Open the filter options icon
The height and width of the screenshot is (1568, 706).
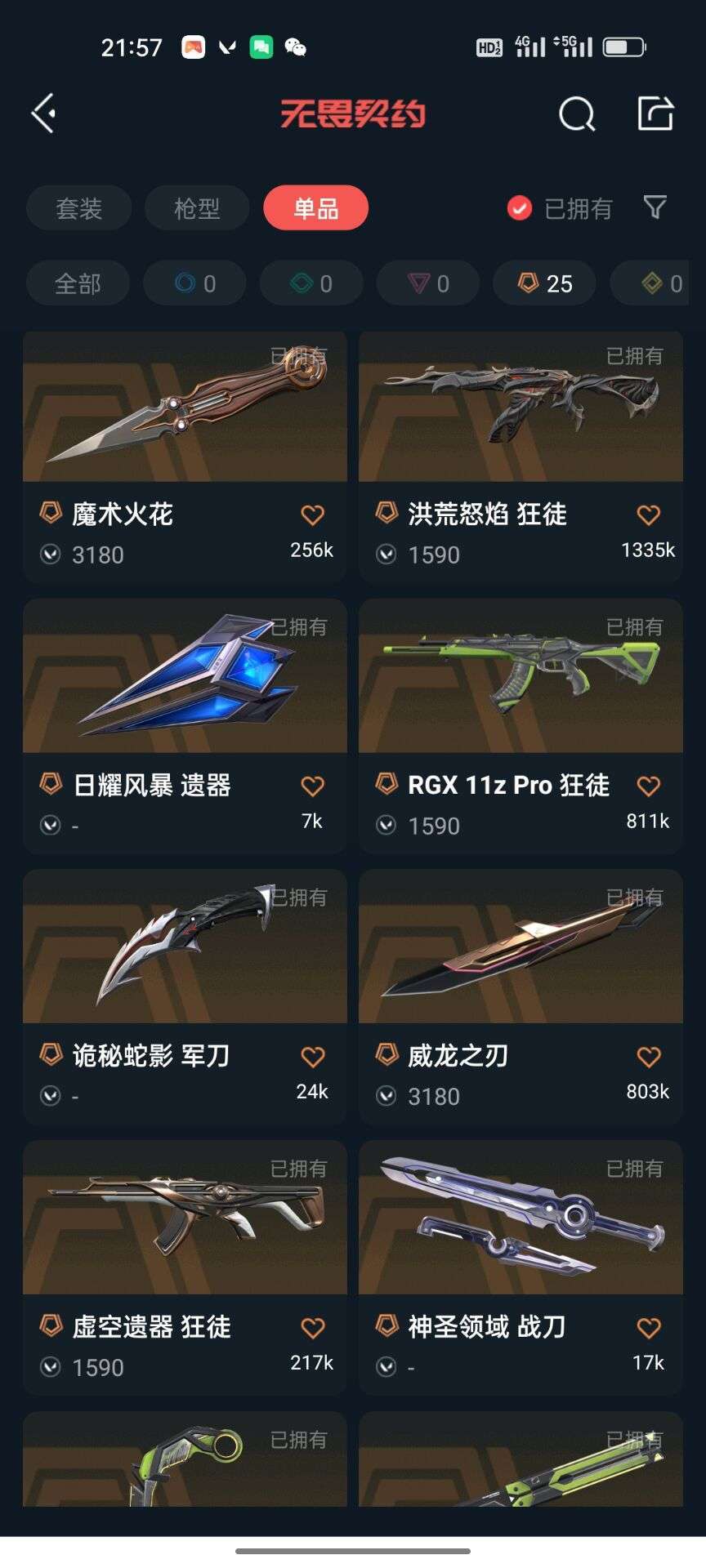654,208
